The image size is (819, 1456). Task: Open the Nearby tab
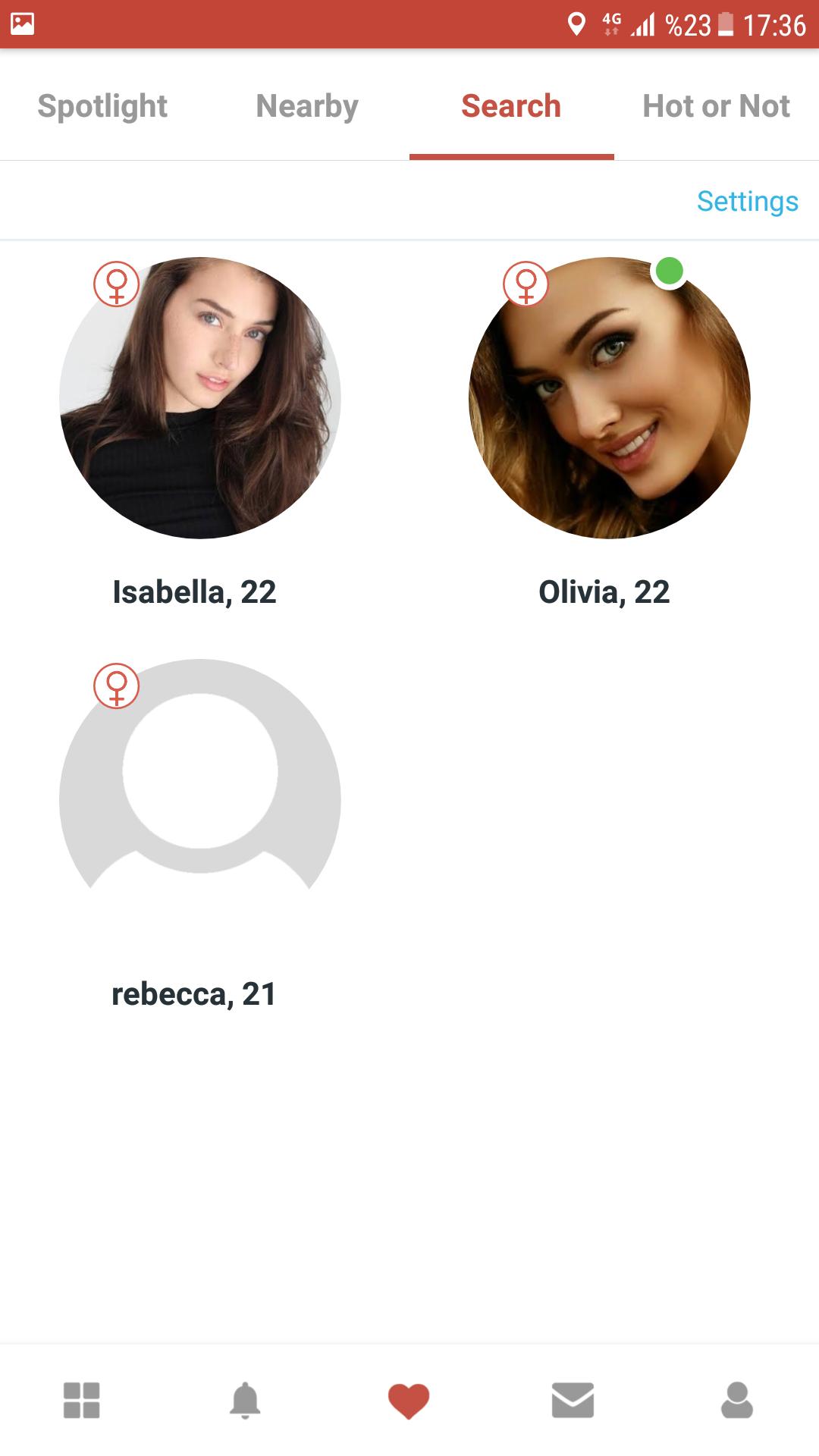click(x=307, y=106)
